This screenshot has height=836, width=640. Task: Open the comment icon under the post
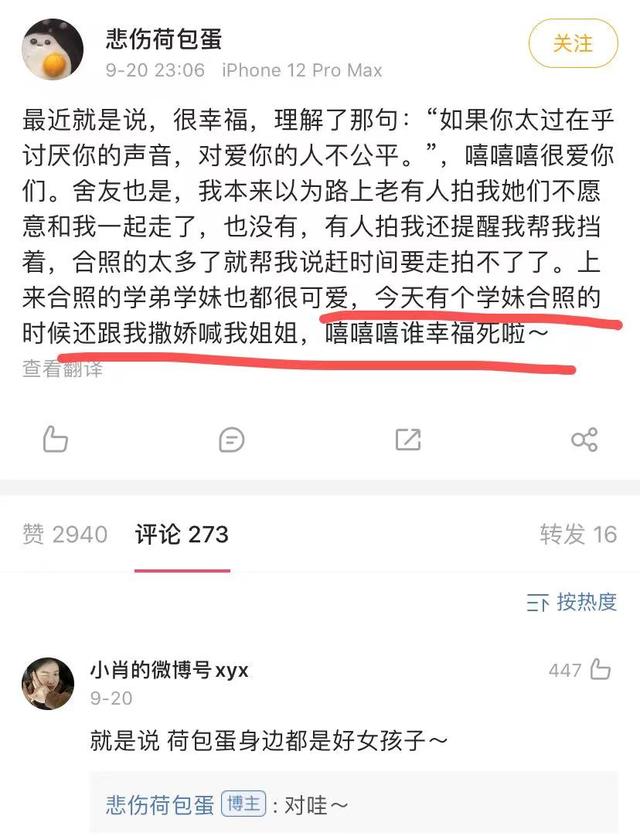(231, 439)
